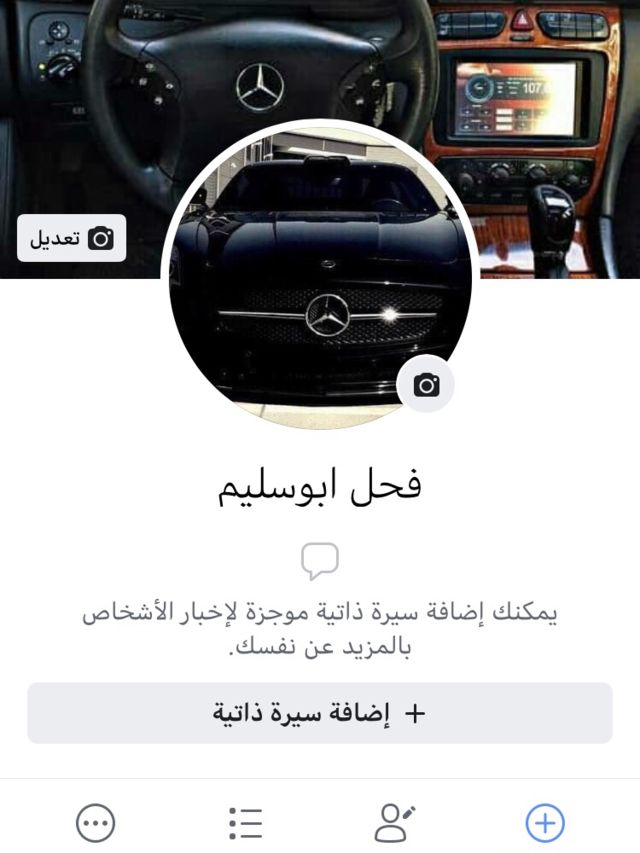The height and width of the screenshot is (853, 640).
Task: Change profile picture via camera icon
Action: pyautogui.click(x=426, y=385)
